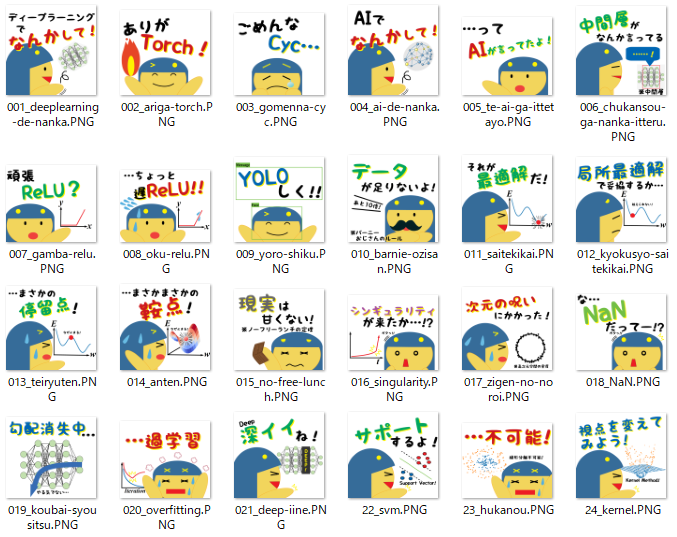
Task: View the 015_no-free-lunch.PNG image
Action: (280, 330)
